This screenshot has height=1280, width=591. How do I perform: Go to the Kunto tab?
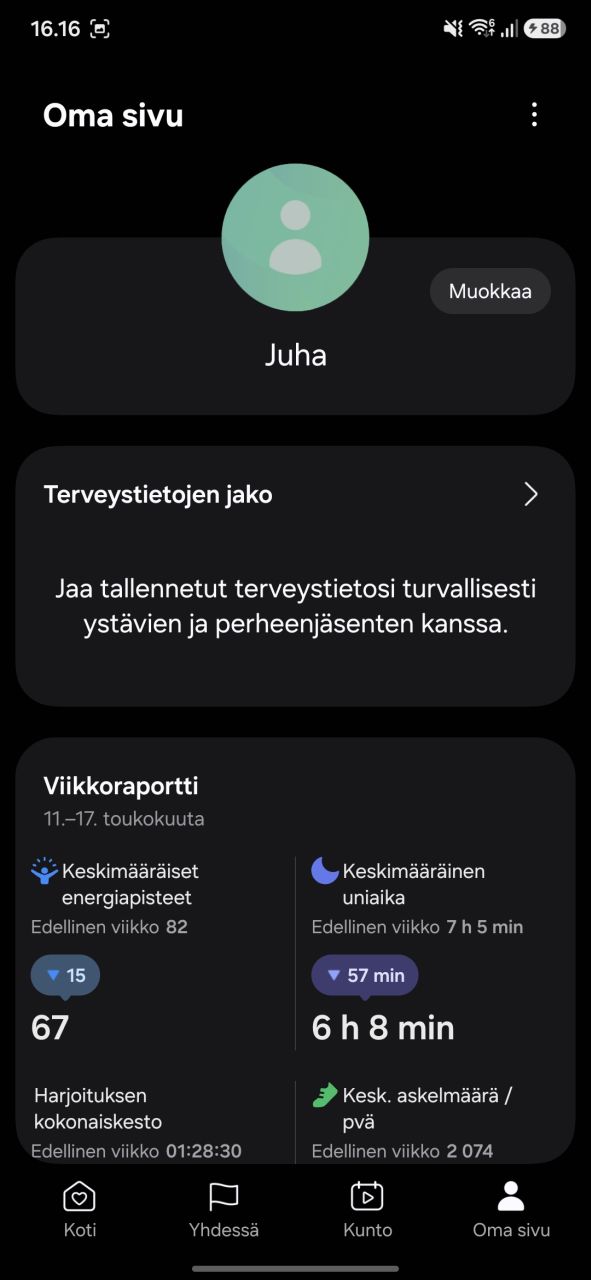tap(367, 1209)
